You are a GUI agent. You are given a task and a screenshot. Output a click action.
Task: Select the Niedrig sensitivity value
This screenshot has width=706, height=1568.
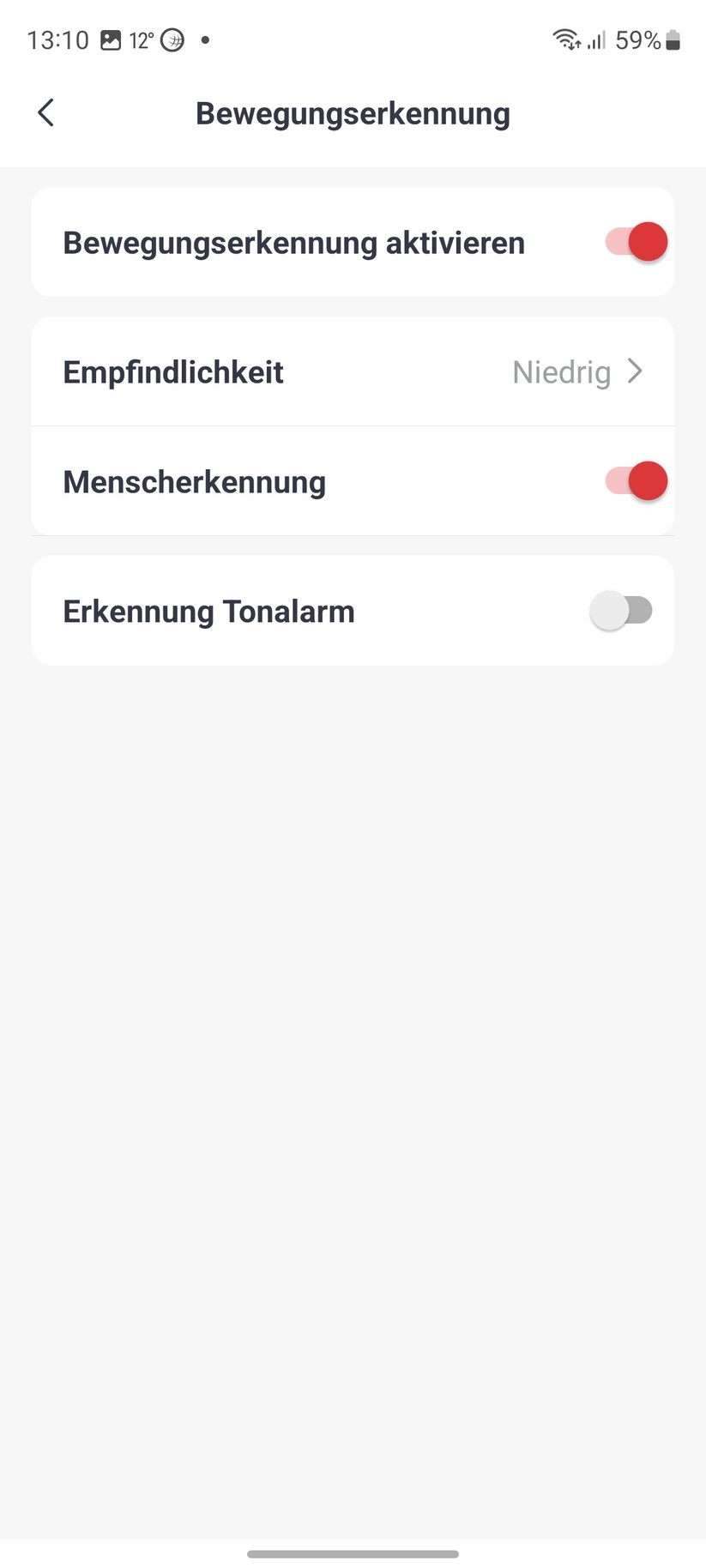(x=562, y=371)
